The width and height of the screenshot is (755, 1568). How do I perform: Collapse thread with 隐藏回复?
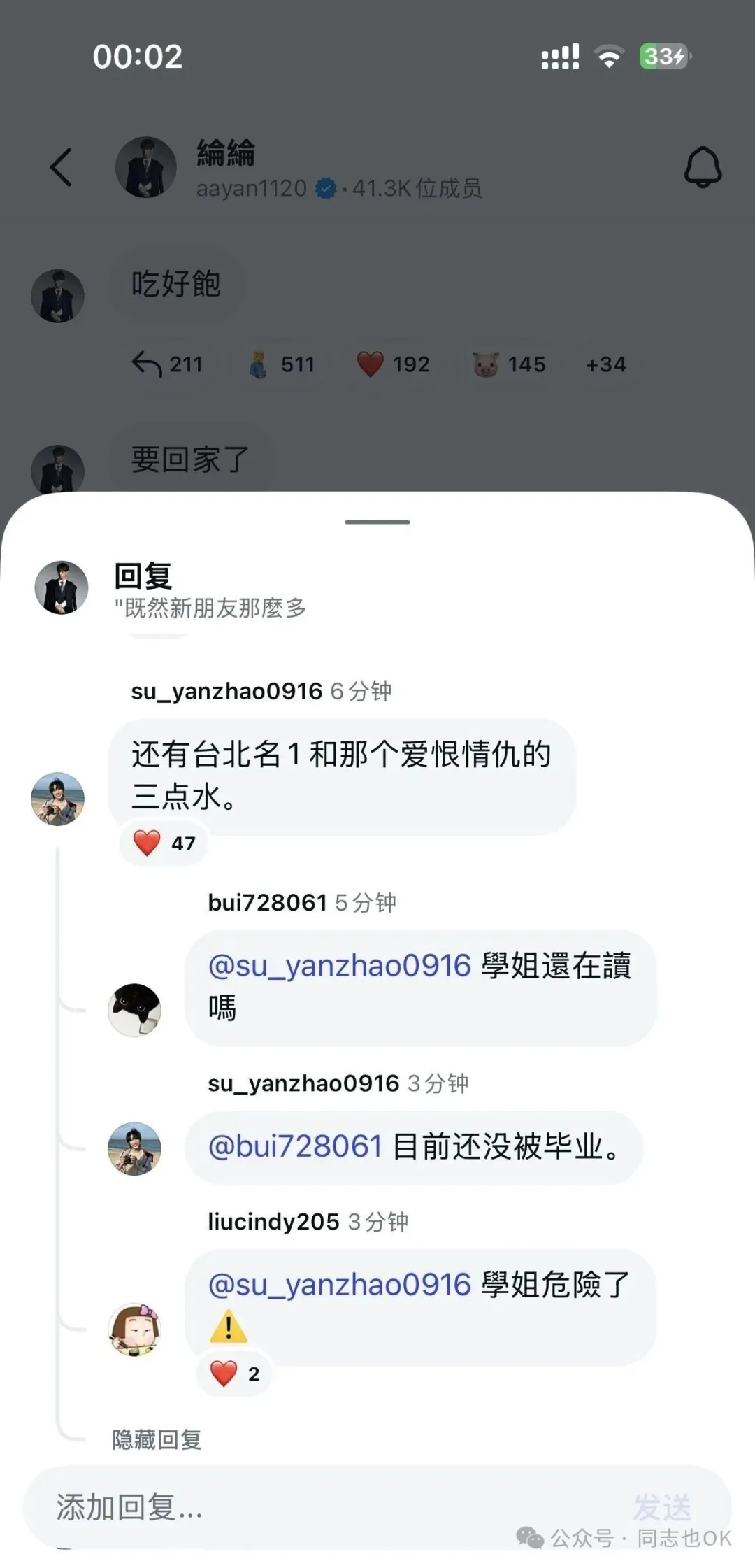click(157, 1439)
